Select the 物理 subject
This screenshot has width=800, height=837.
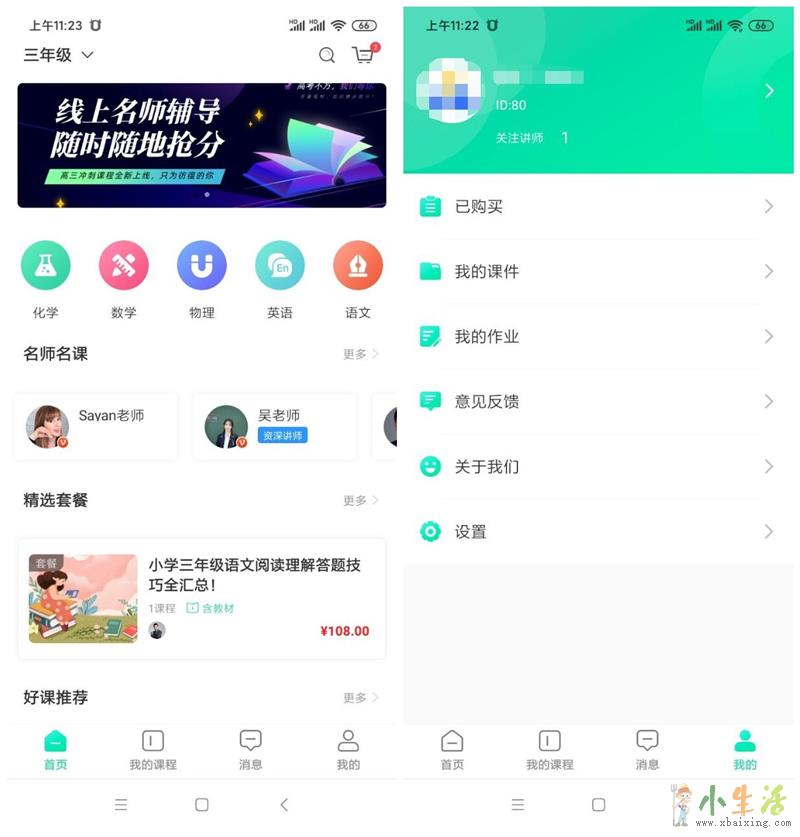pos(202,266)
